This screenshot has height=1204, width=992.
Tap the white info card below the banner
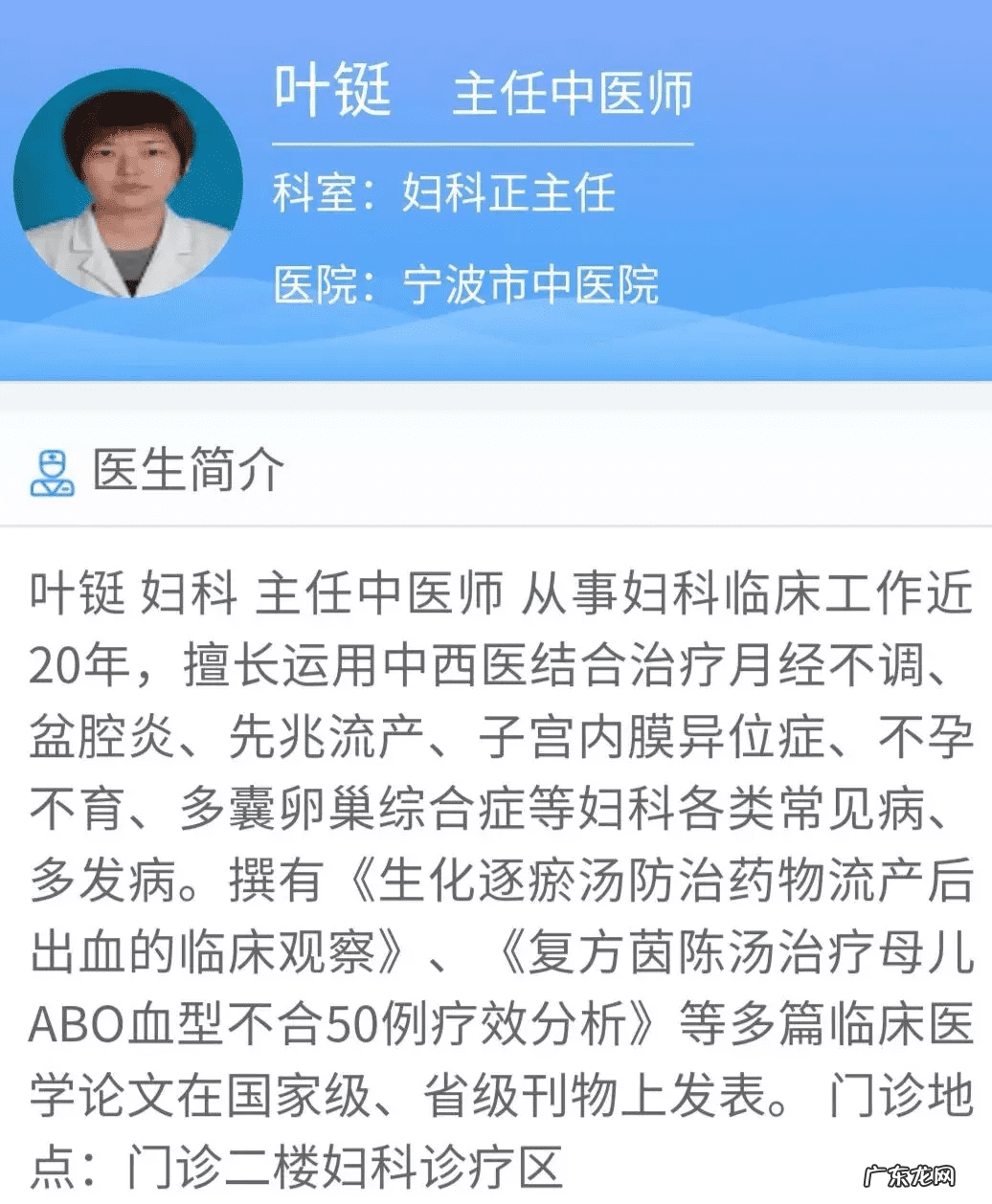pos(496,670)
